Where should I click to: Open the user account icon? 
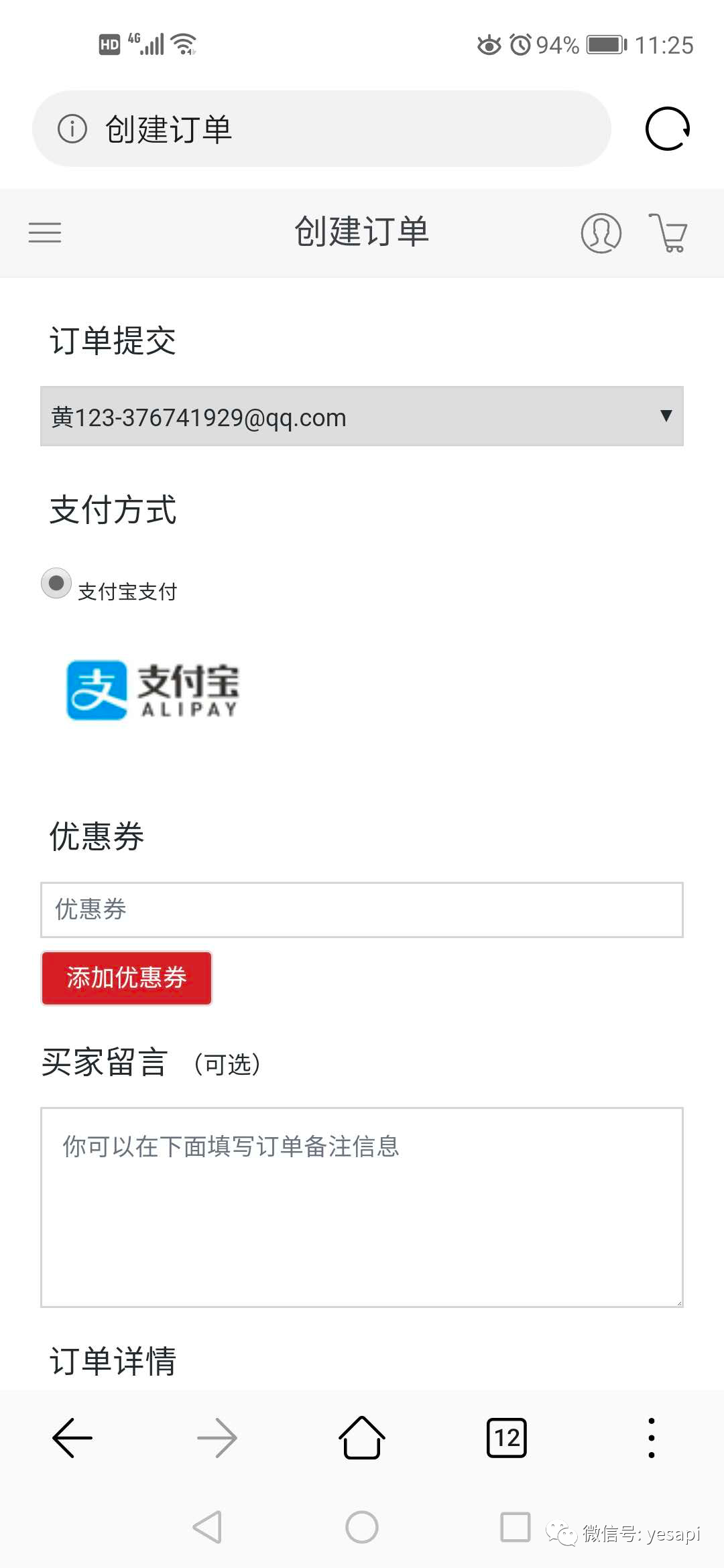point(601,233)
